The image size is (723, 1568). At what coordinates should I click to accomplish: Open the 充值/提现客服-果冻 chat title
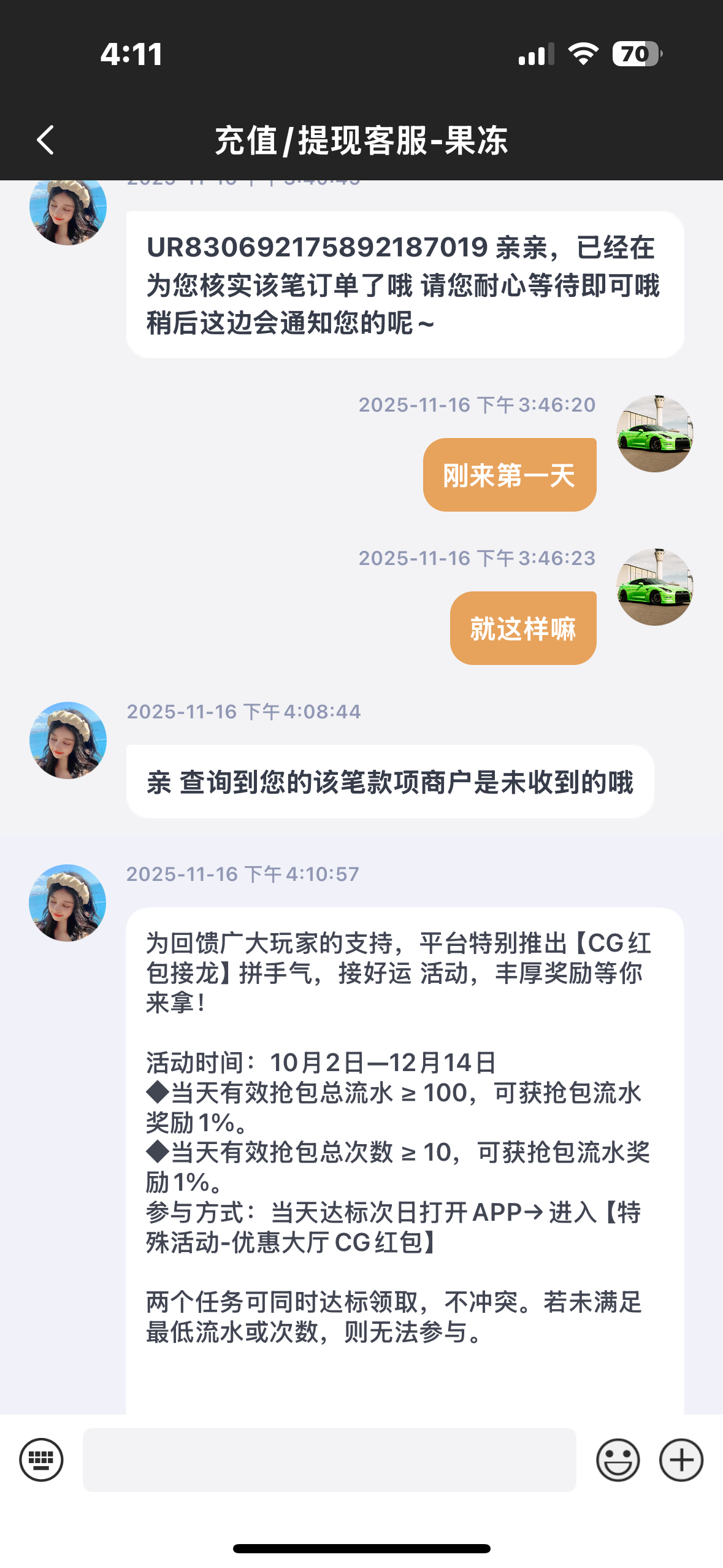[362, 140]
